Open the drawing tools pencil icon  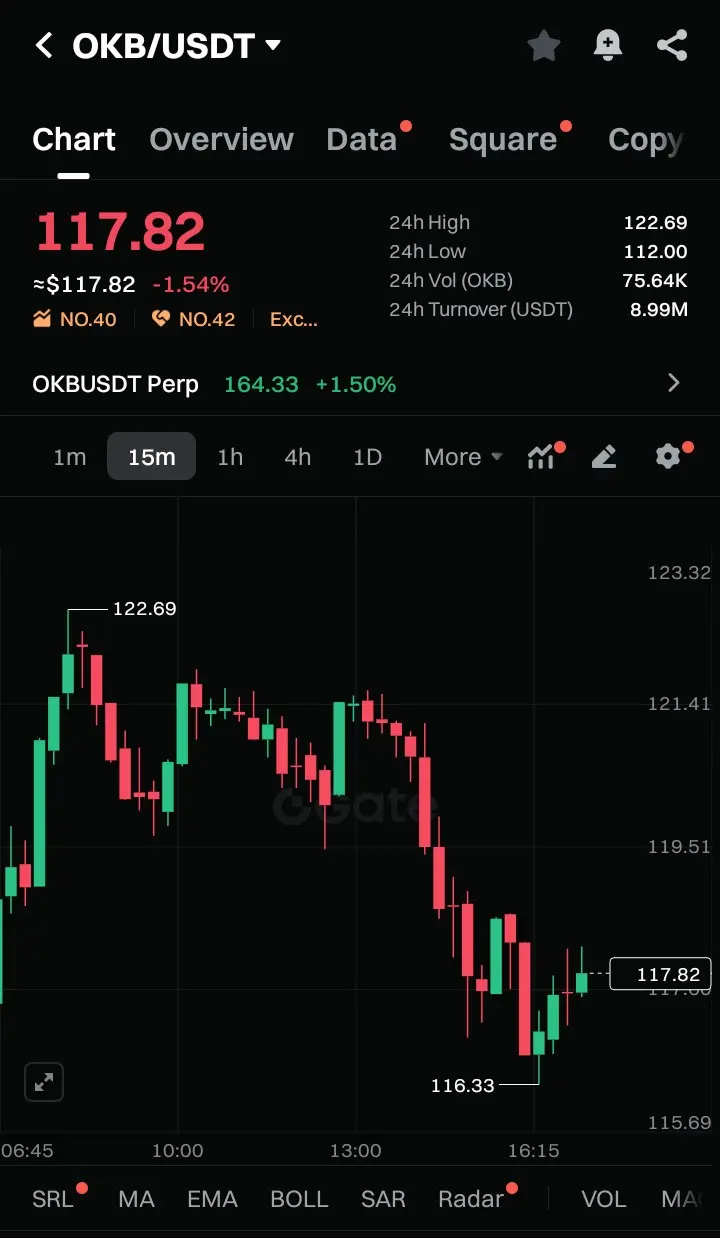point(604,457)
